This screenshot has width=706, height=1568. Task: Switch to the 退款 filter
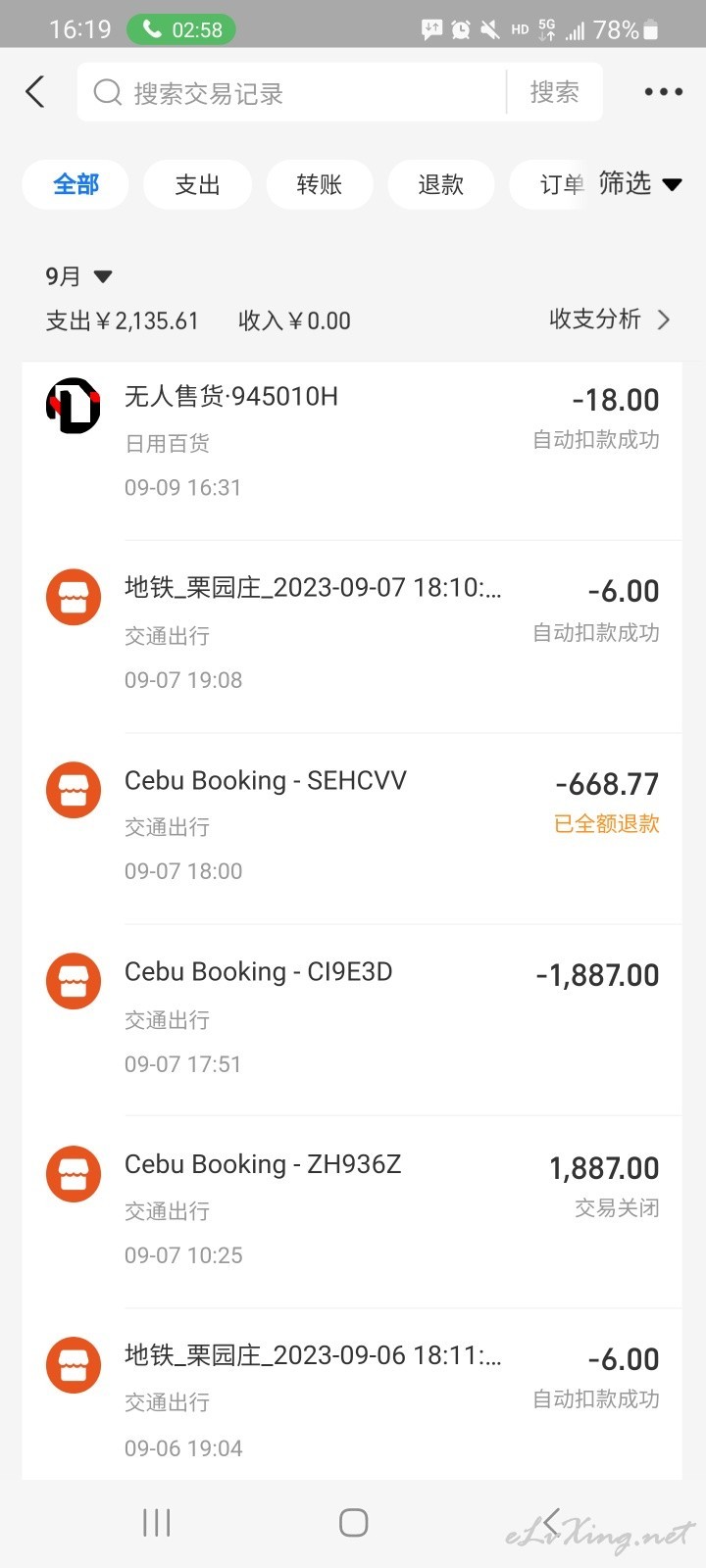click(440, 184)
